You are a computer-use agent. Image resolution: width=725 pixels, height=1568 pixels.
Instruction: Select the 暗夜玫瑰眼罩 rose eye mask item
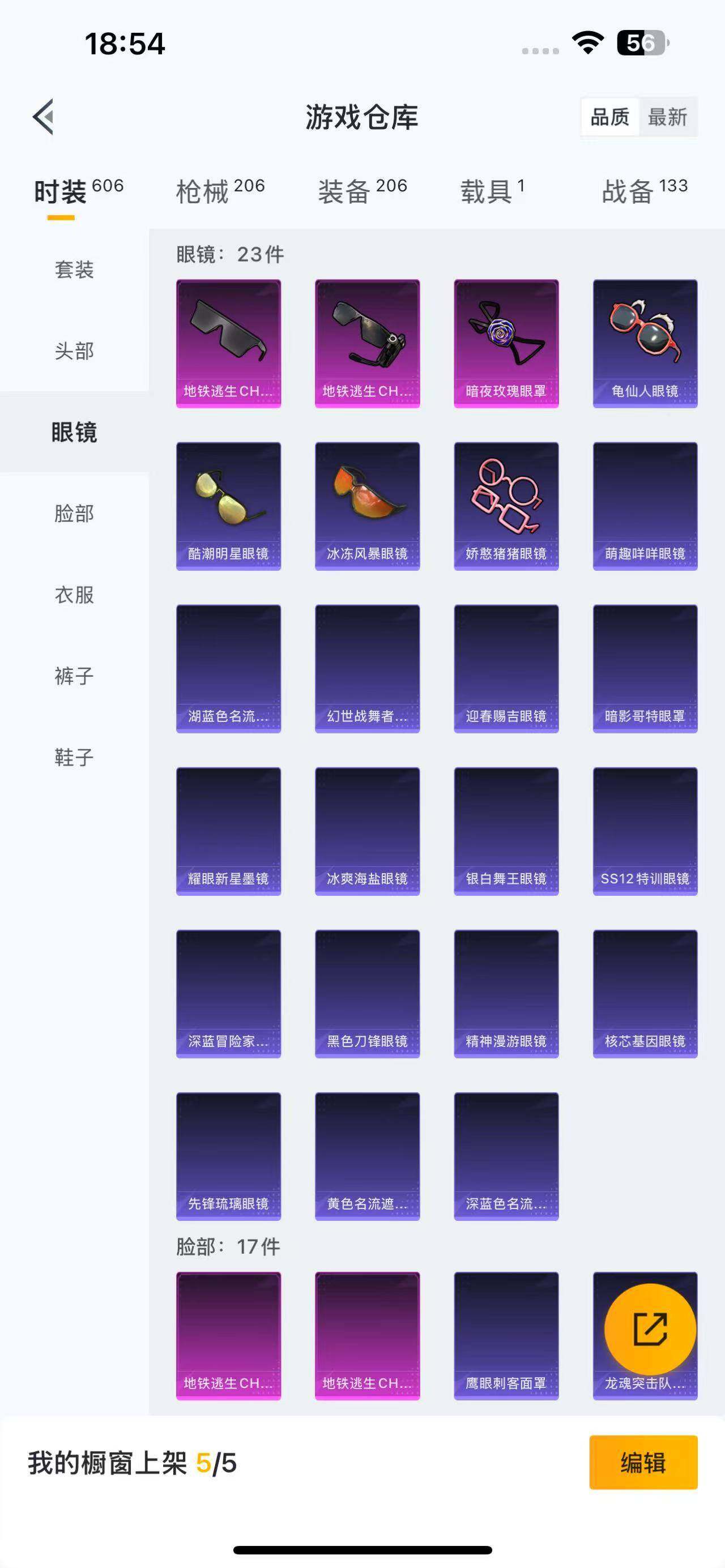[506, 339]
